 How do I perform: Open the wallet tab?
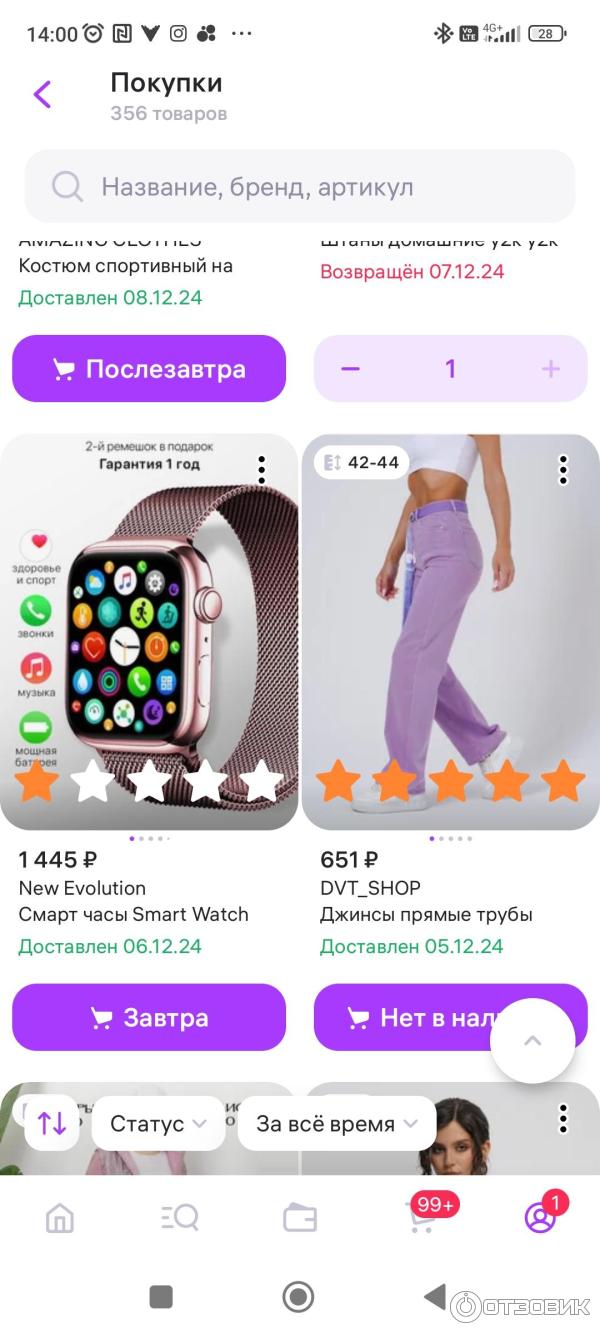click(300, 1217)
